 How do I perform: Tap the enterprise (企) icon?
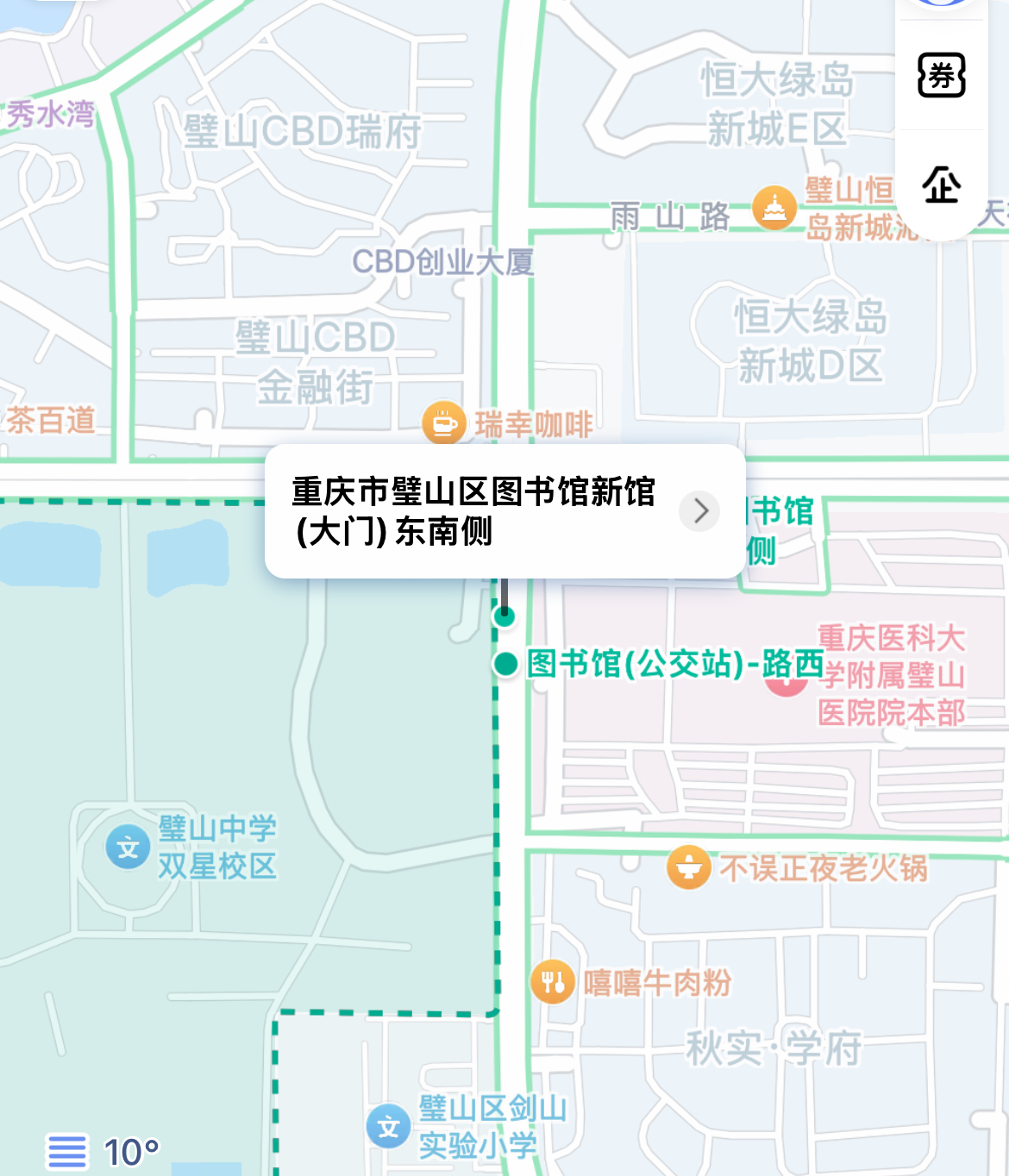(x=941, y=185)
